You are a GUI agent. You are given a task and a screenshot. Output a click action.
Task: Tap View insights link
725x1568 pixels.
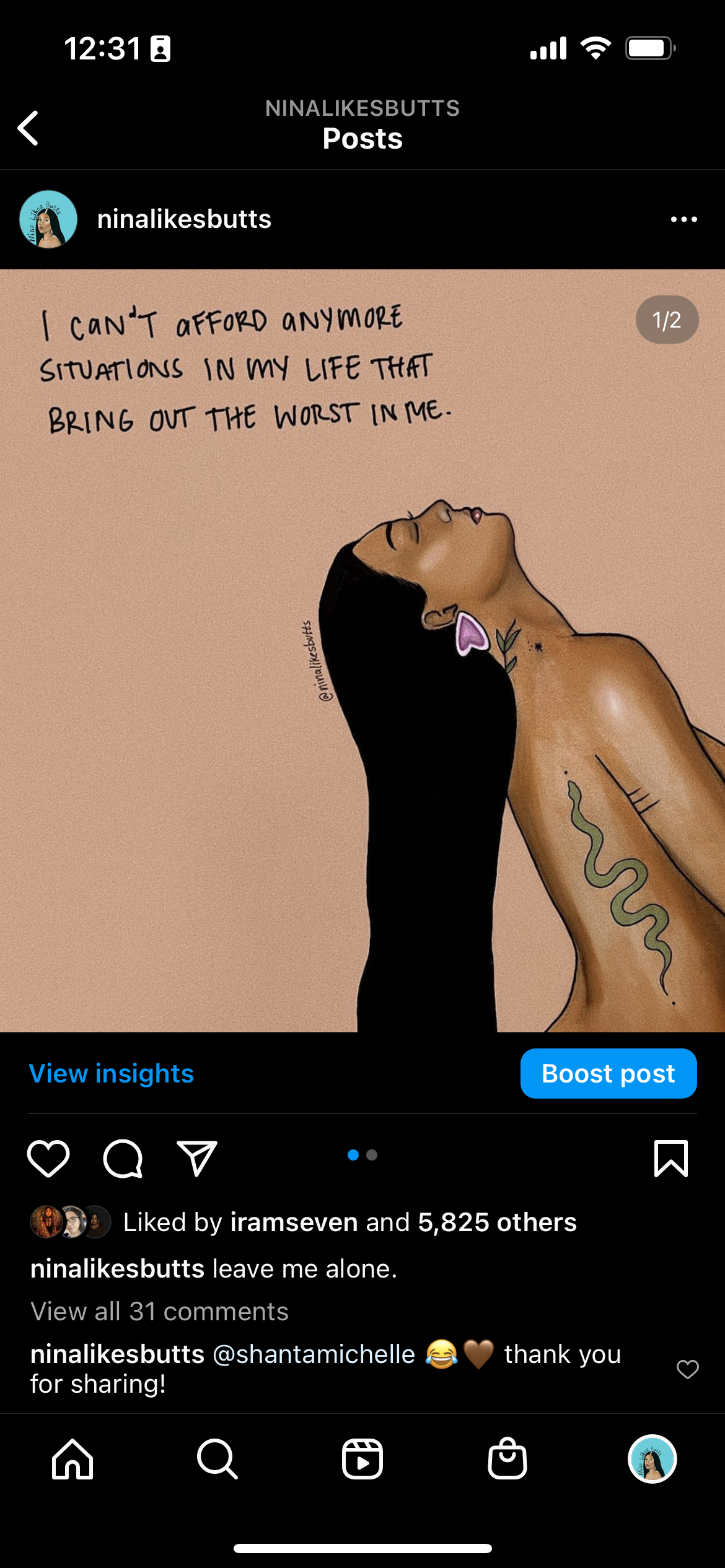pyautogui.click(x=112, y=1073)
